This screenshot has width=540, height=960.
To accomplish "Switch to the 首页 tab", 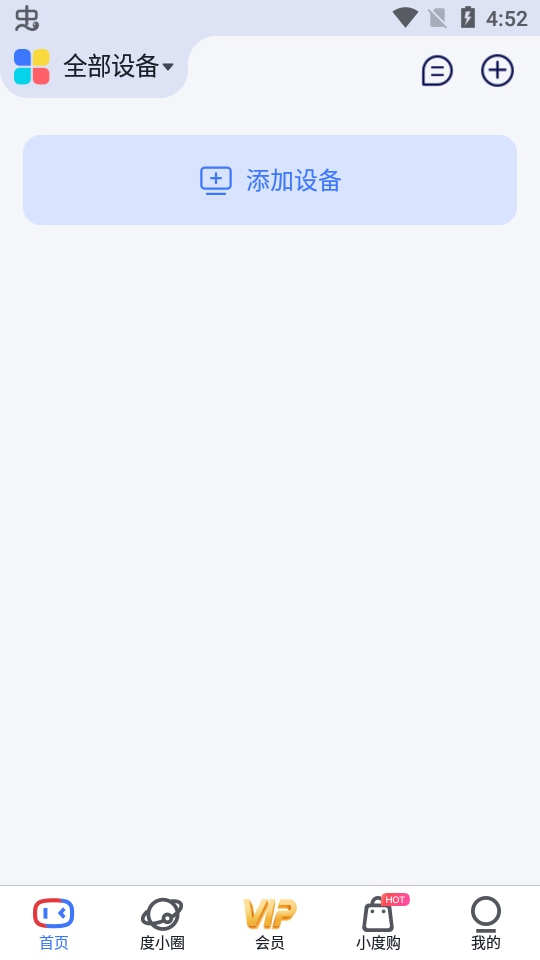I will 54,923.
